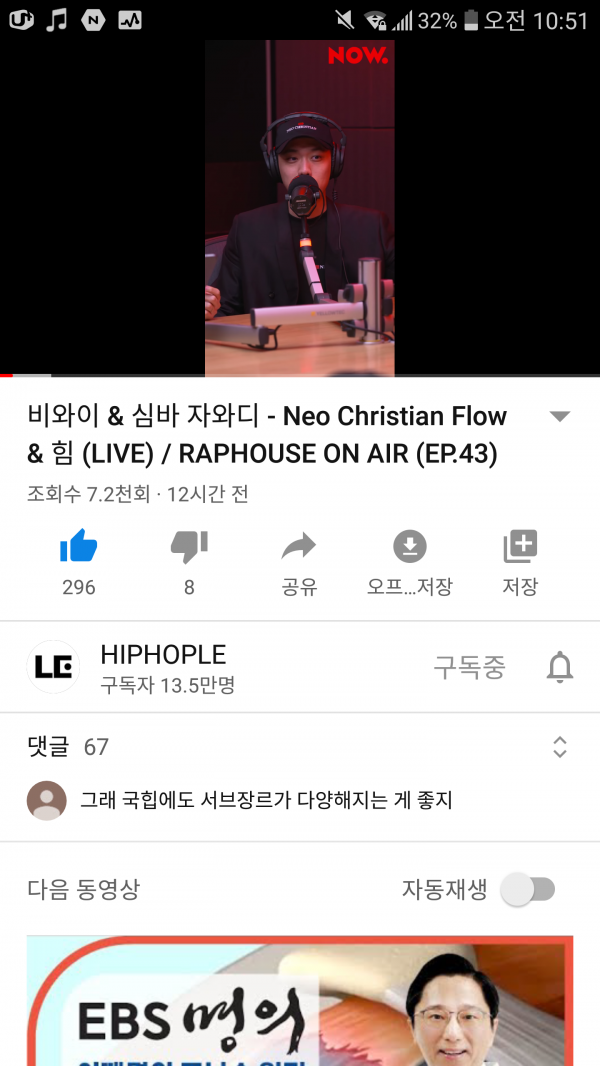Open channel notification bell settings
Screen dimensions: 600x1066
pyautogui.click(x=560, y=667)
